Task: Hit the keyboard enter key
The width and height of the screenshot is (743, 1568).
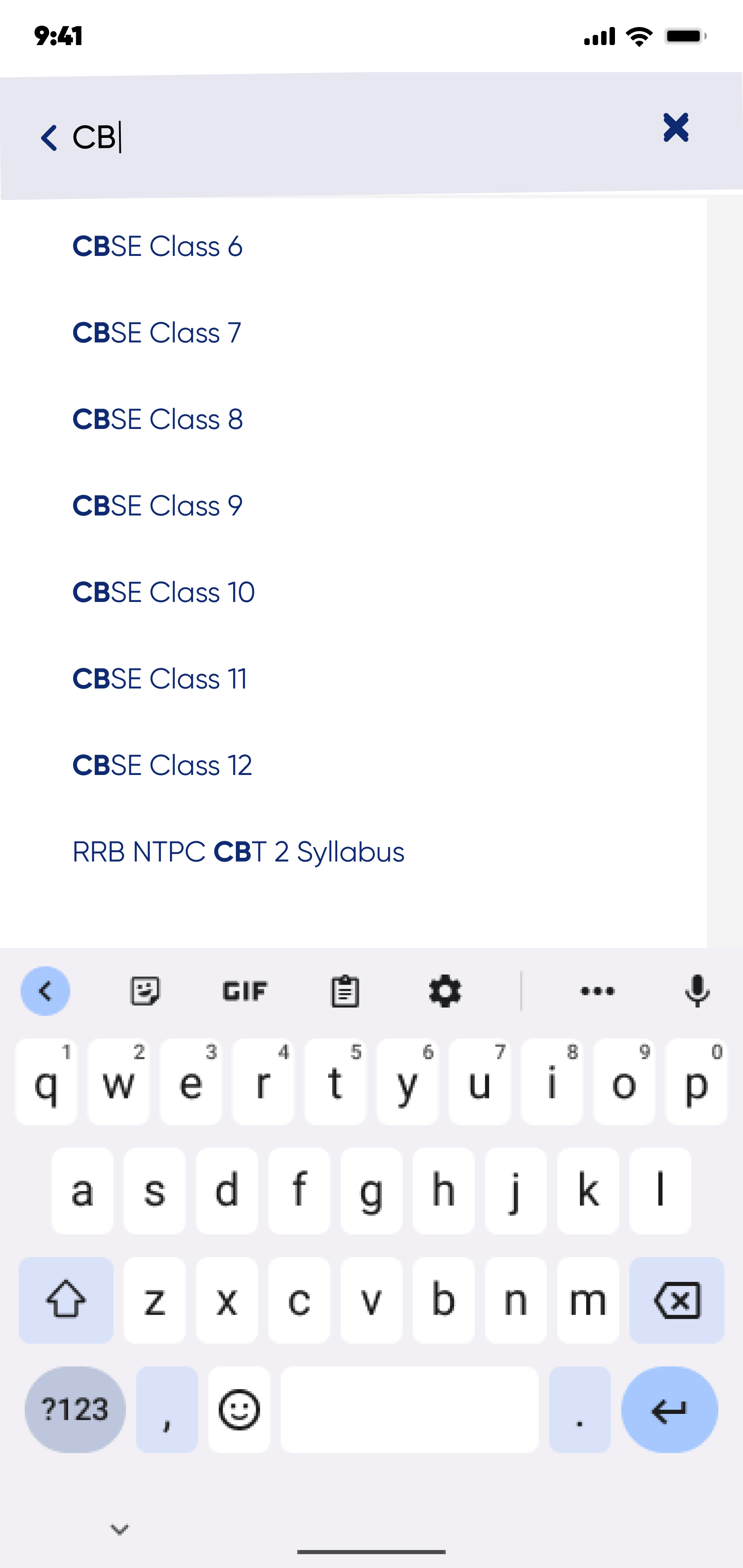Action: [x=670, y=1410]
